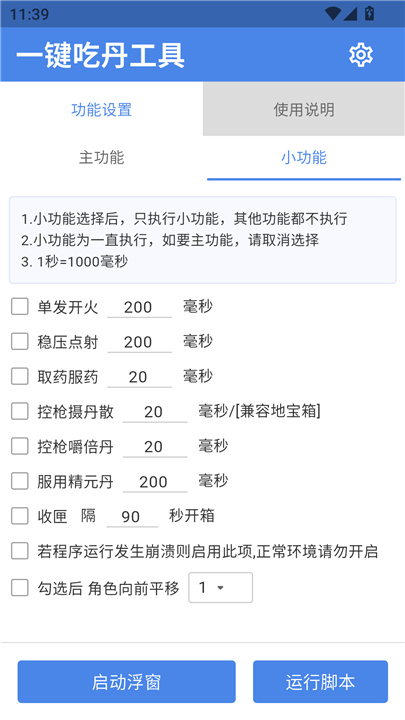Edit the 收匣 seconds field showing 90

[132, 516]
